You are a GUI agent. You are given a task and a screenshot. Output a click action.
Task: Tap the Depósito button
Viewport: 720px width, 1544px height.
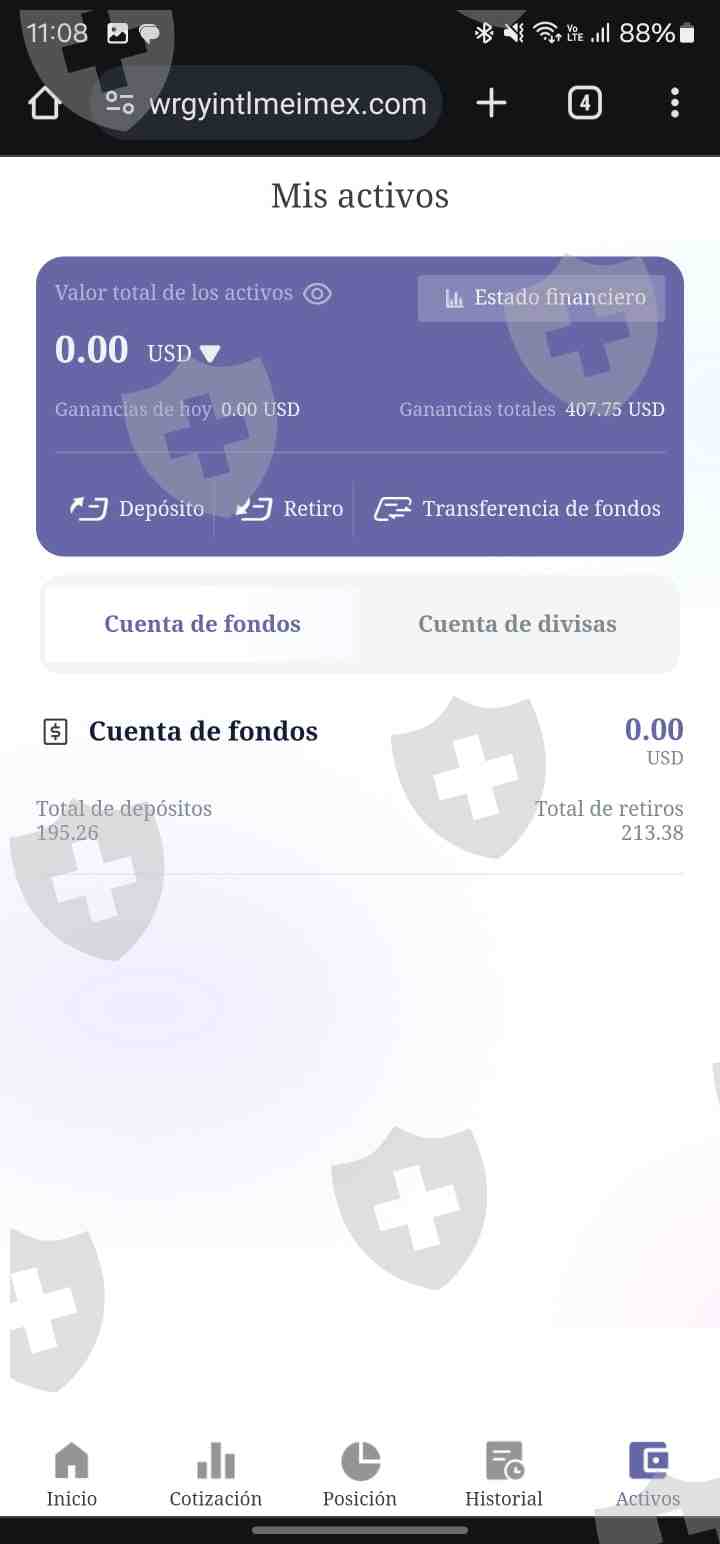pos(137,509)
